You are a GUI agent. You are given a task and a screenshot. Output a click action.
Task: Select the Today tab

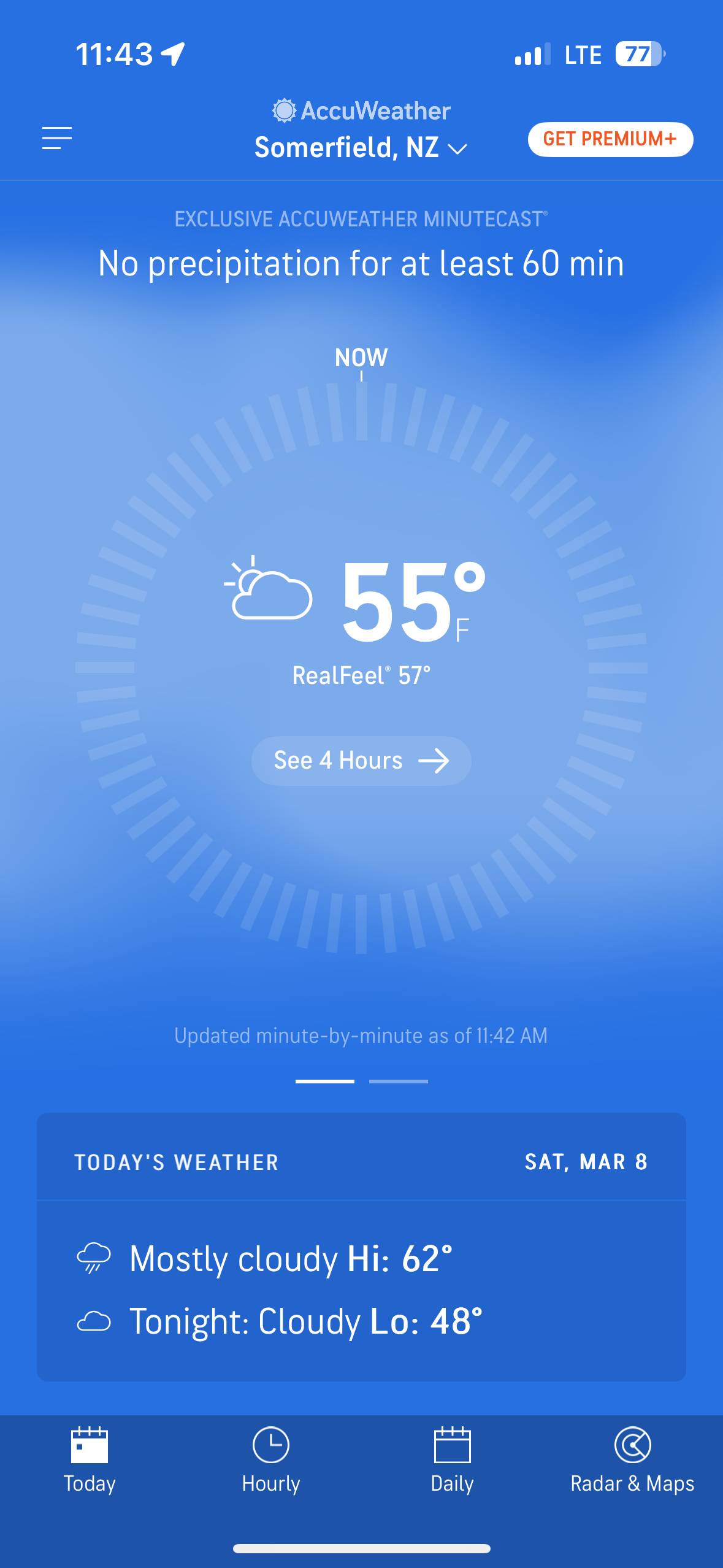point(90,1460)
